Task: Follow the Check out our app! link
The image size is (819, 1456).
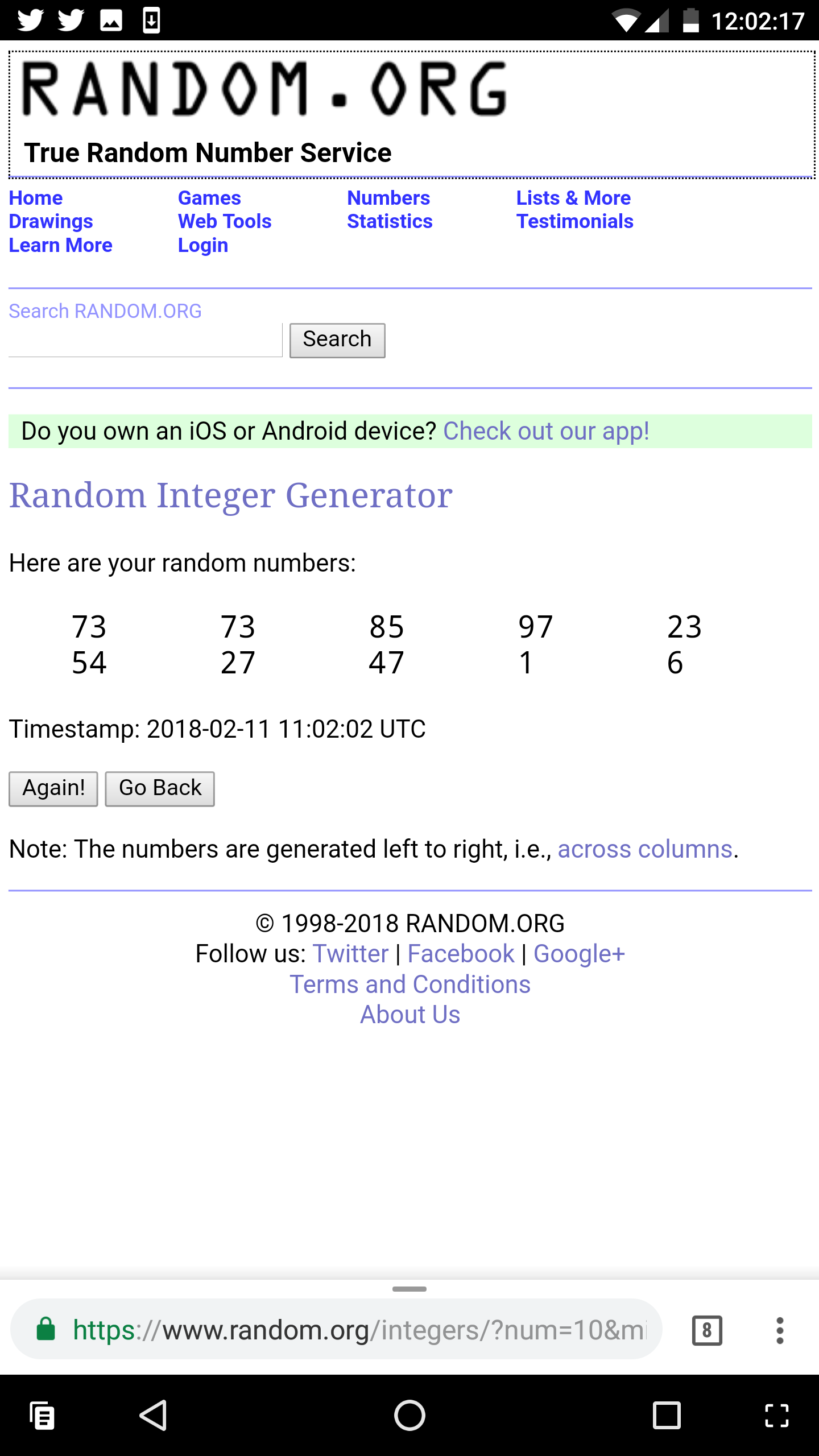Action: pos(546,431)
